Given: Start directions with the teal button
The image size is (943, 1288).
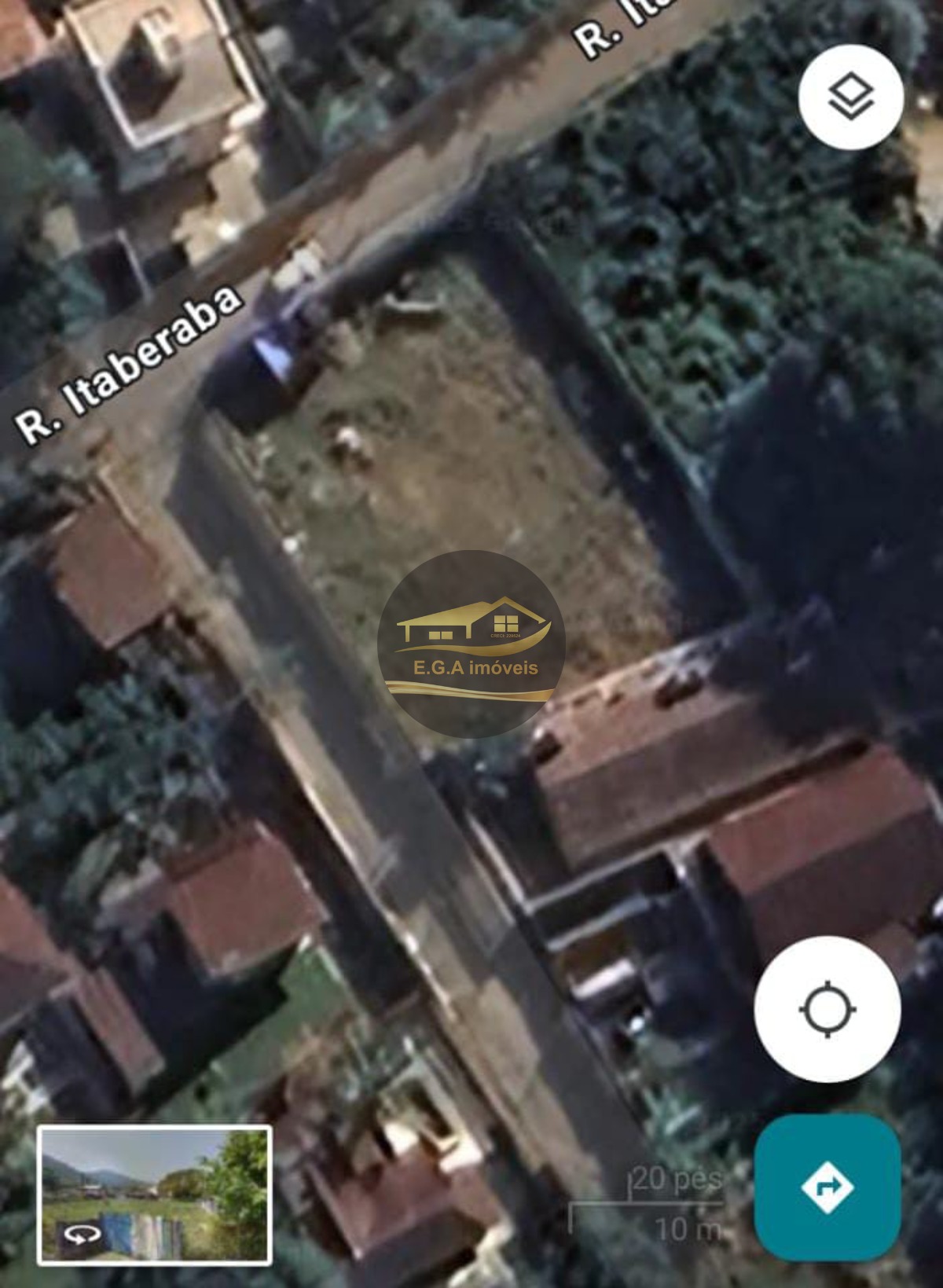Looking at the screenshot, I should [x=827, y=1187].
